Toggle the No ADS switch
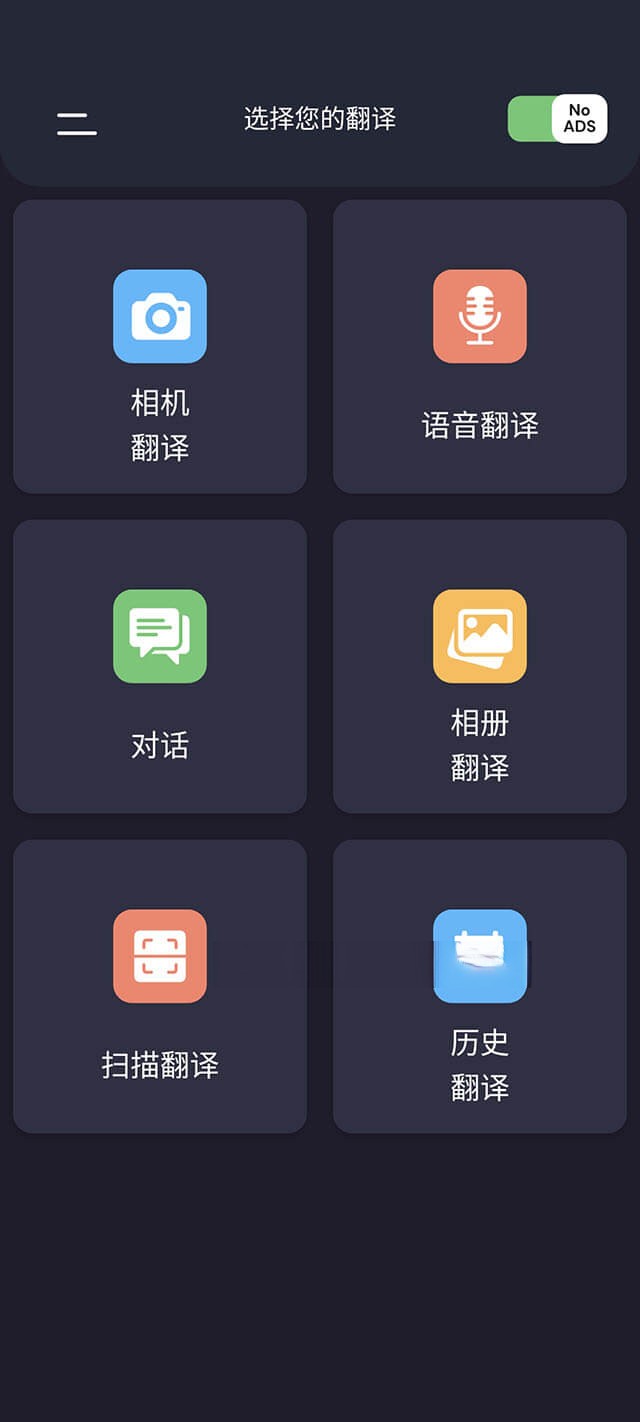640x1422 pixels. click(x=557, y=119)
